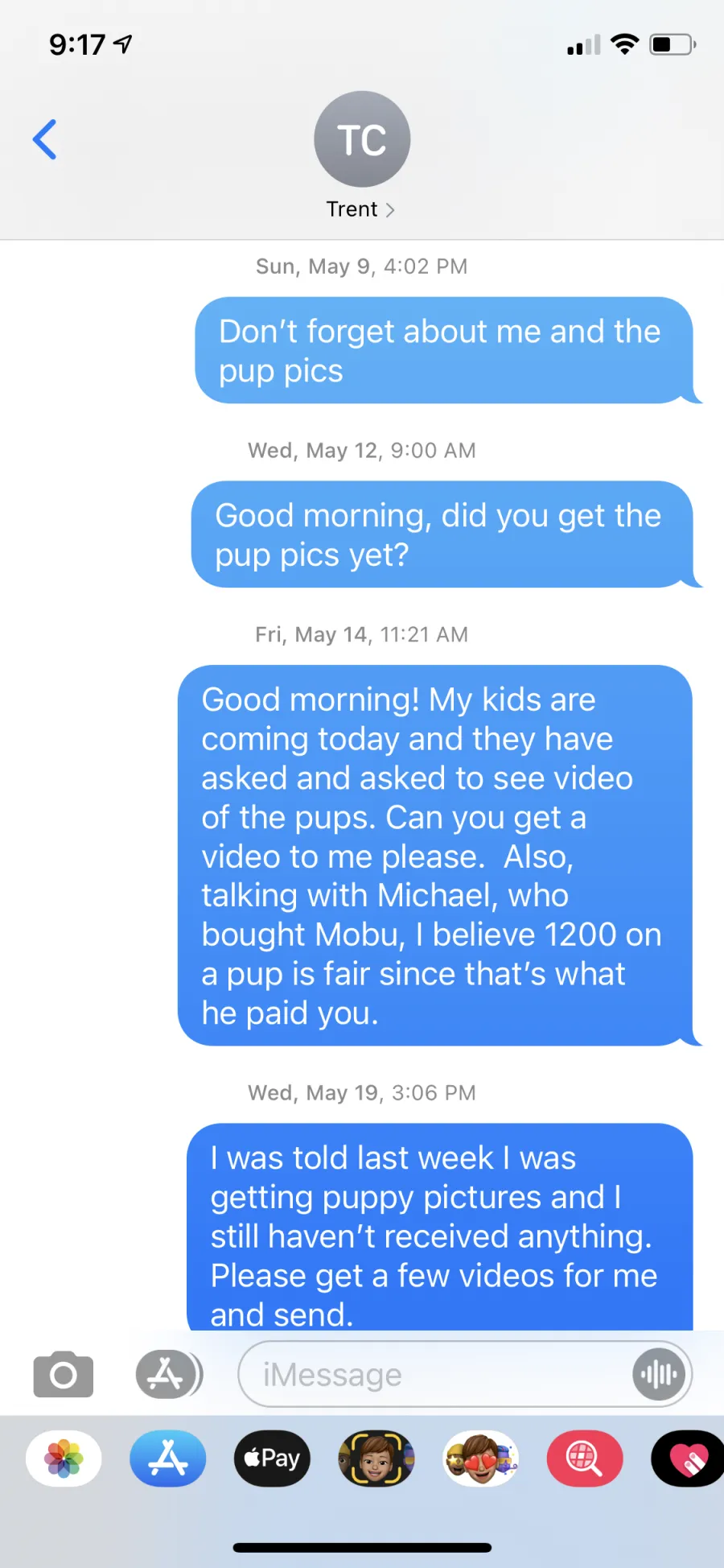Open Memoji stickers
724x1568 pixels.
[x=481, y=1459]
